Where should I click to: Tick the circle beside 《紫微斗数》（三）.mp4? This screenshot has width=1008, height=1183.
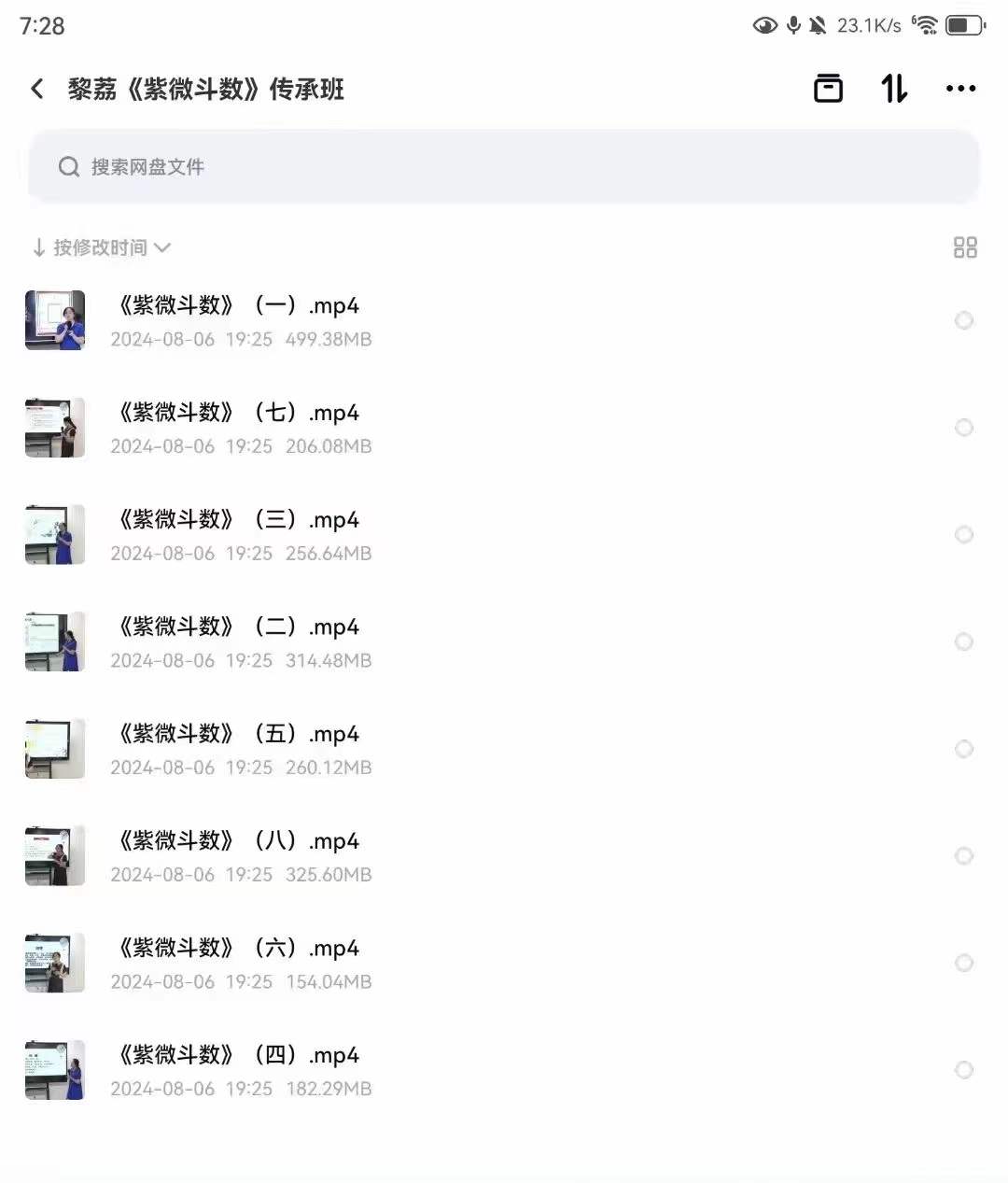click(964, 535)
